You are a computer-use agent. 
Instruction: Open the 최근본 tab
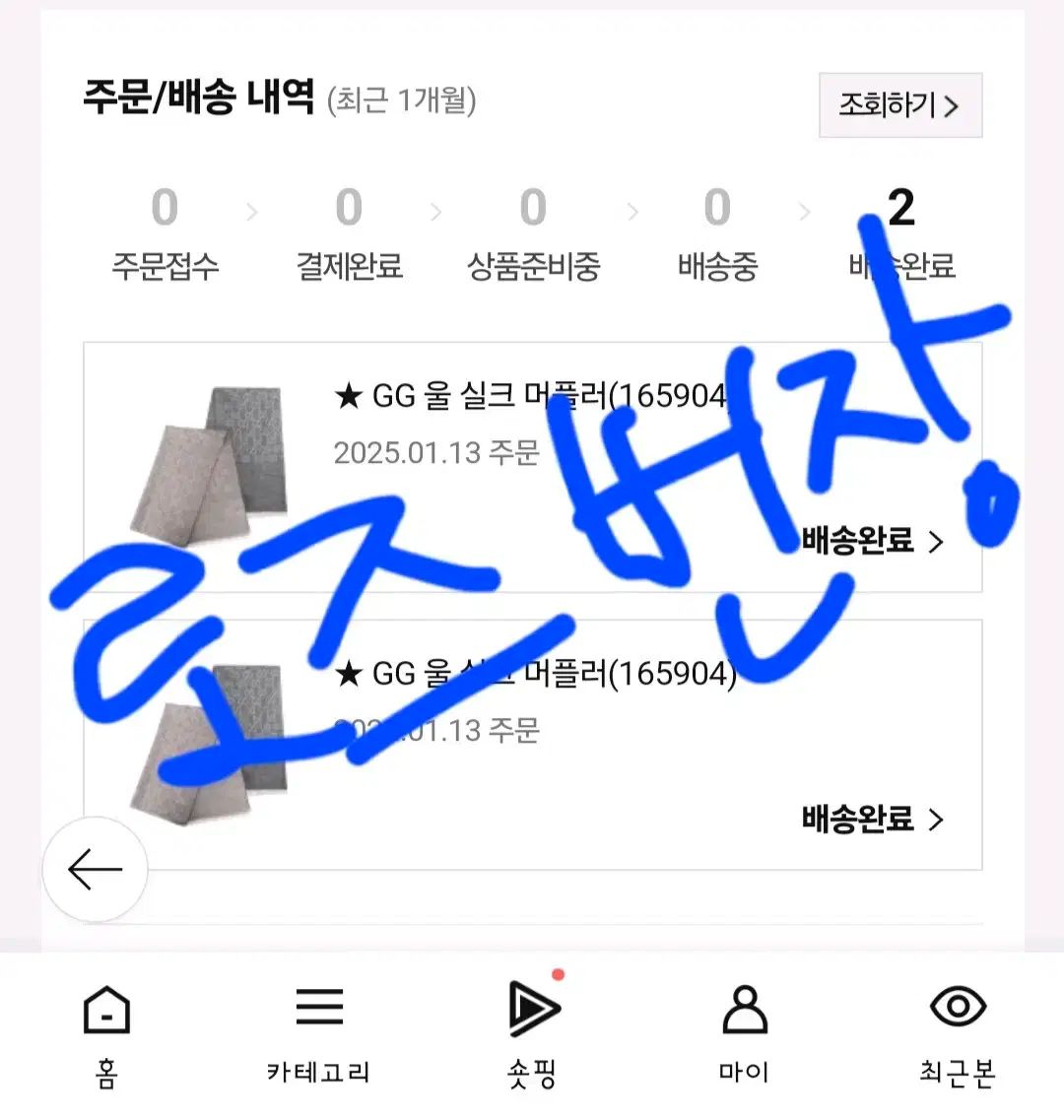pos(958,1034)
